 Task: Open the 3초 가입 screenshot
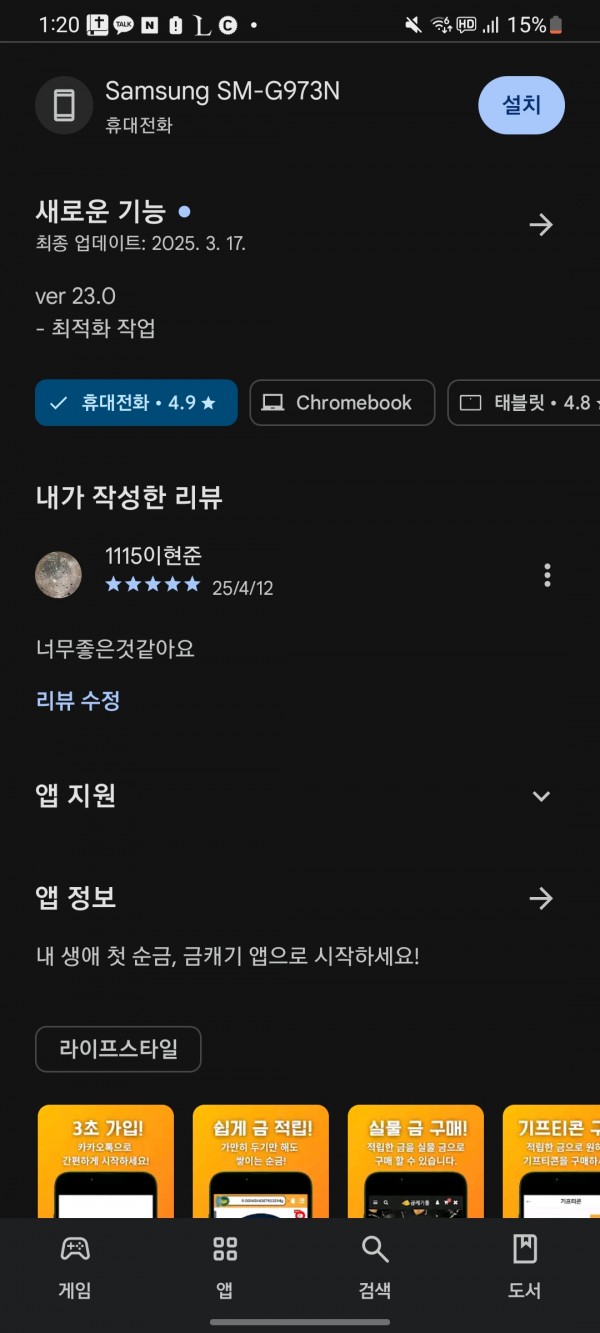point(106,1161)
